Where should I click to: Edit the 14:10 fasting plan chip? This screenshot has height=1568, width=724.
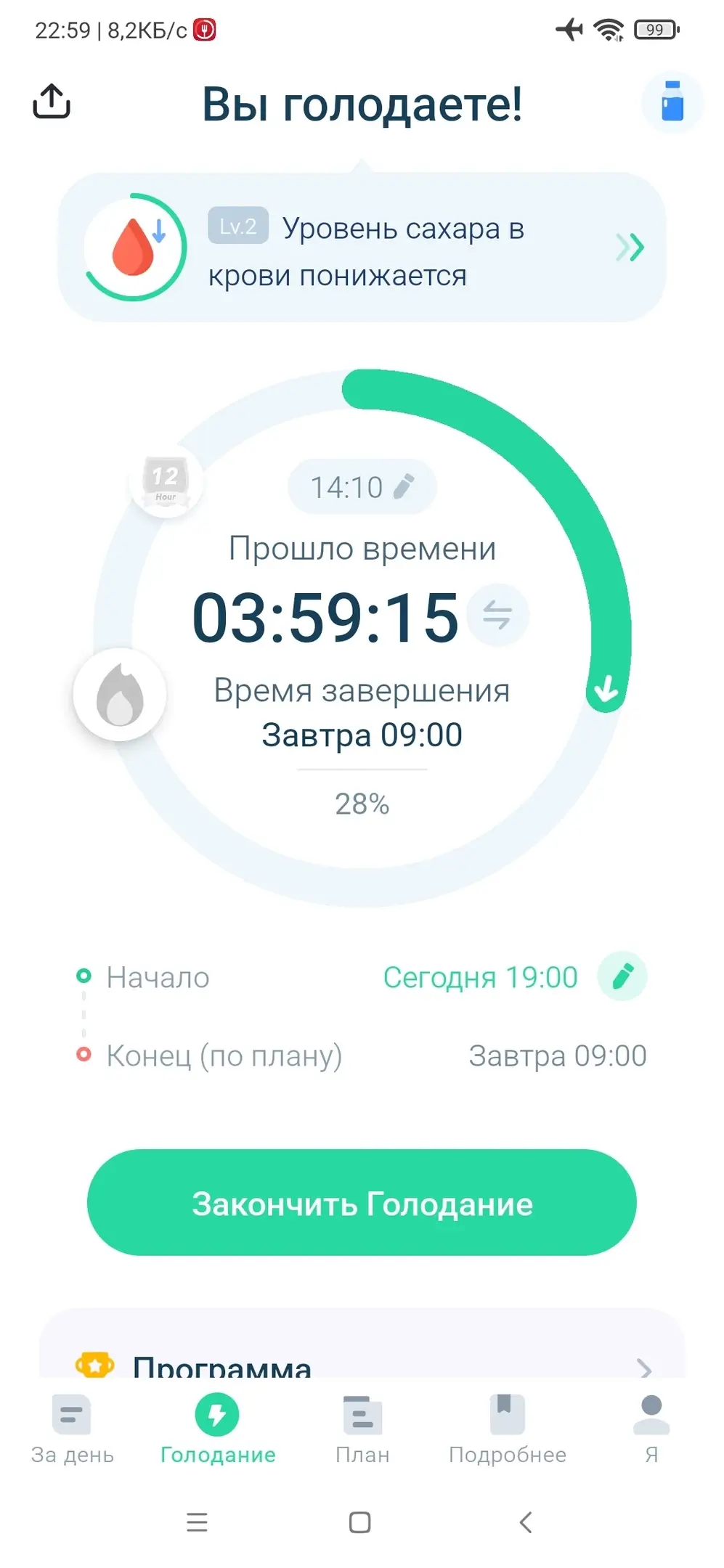(362, 487)
